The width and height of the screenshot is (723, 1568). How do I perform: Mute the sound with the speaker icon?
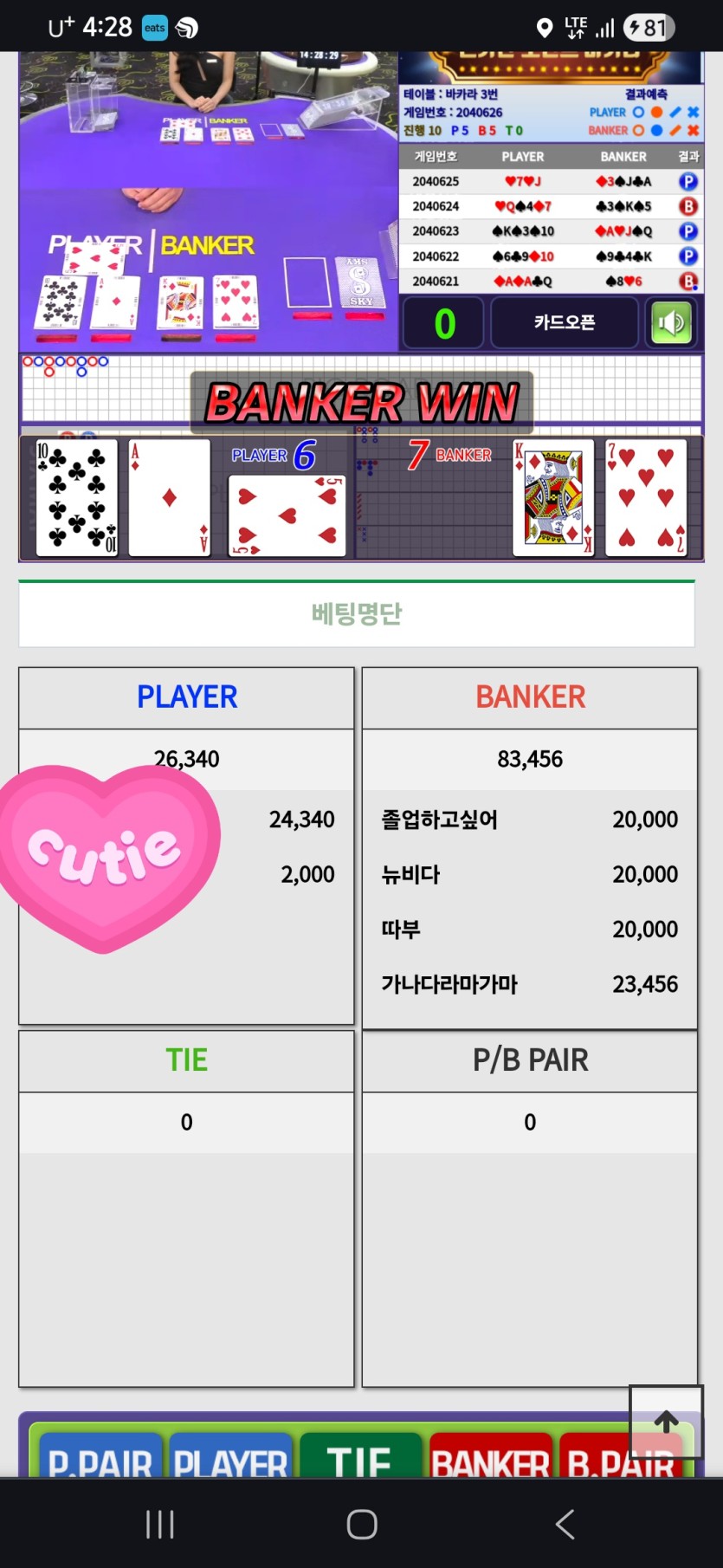pyautogui.click(x=671, y=322)
